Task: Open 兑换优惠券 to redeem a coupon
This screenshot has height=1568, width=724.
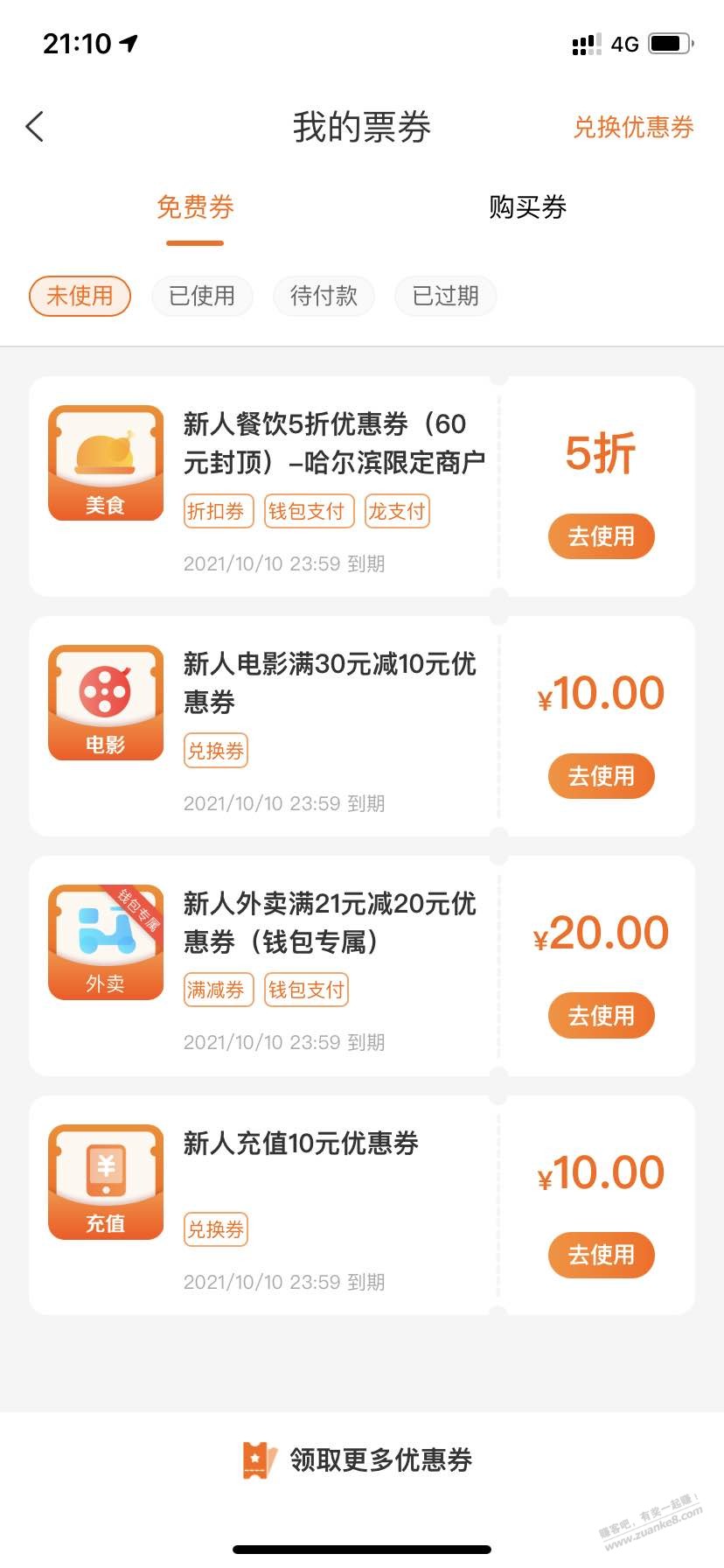Action: (633, 128)
